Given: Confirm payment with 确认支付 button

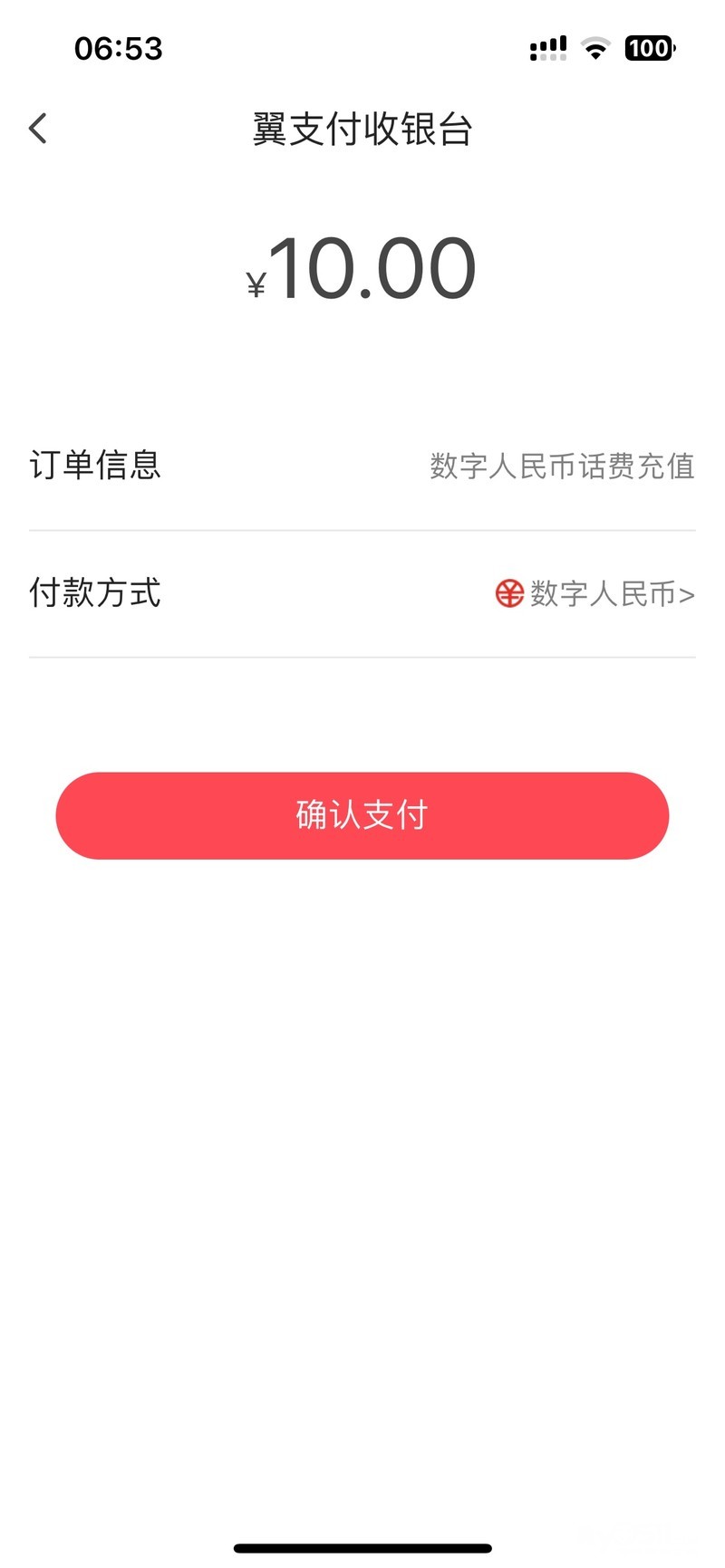Looking at the screenshot, I should [362, 815].
